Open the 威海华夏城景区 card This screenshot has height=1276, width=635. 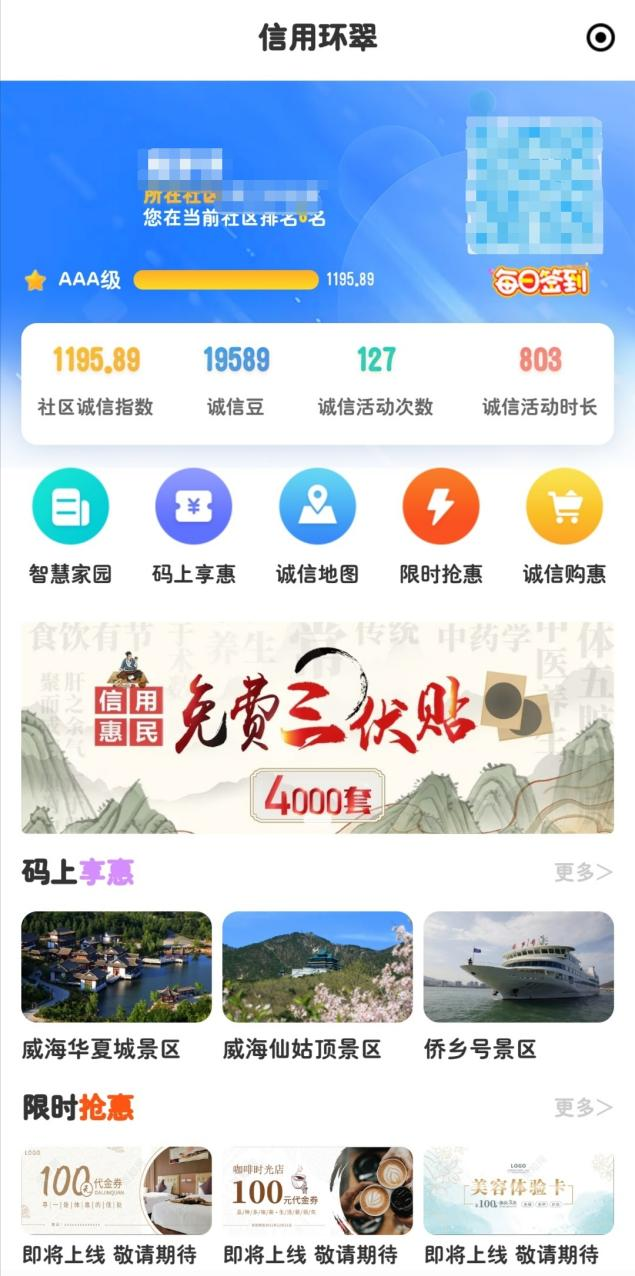click(116, 966)
